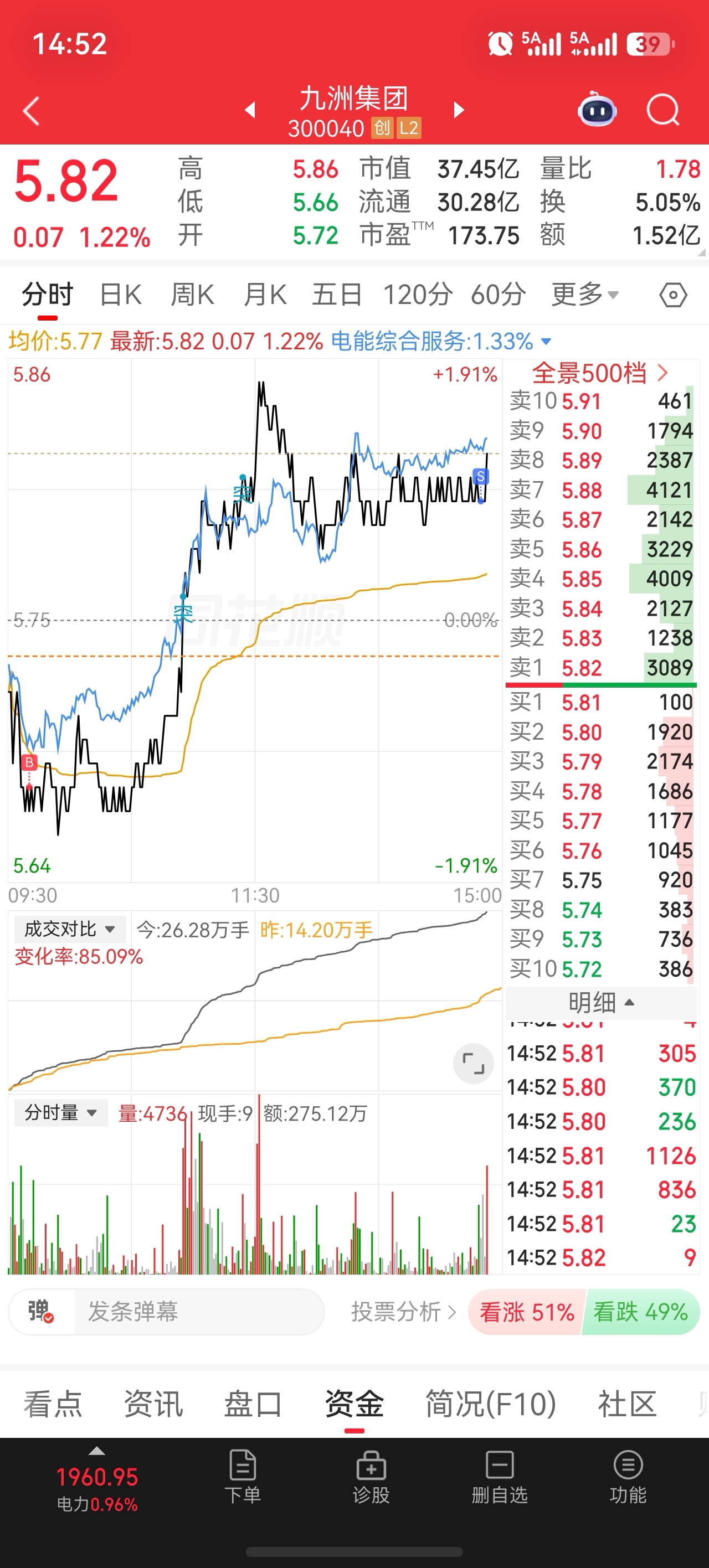Tap the 发条弹幕 input field

click(x=198, y=1311)
